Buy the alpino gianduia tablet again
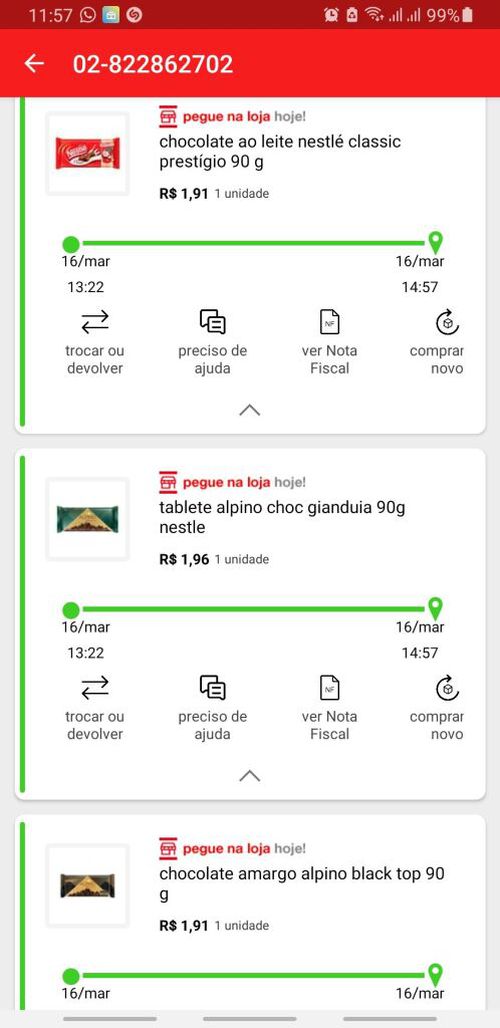This screenshot has height=1028, width=500. 437,708
